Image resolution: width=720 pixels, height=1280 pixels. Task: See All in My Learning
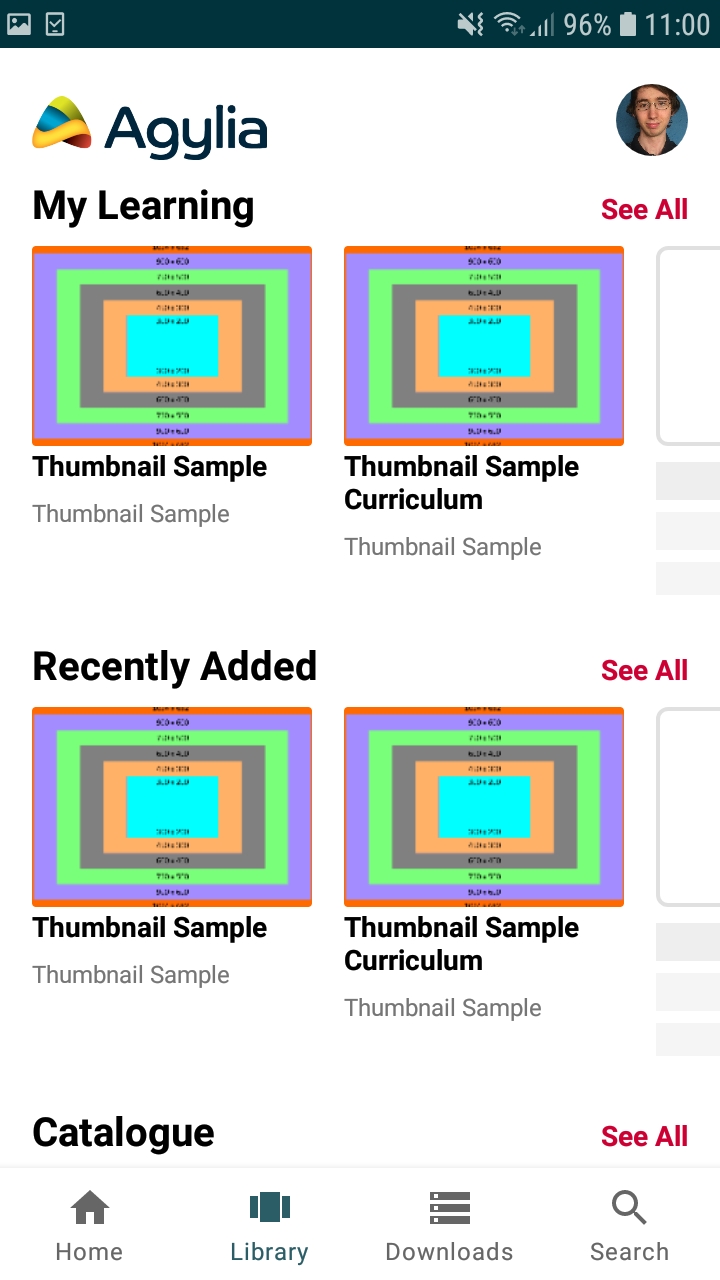(644, 210)
